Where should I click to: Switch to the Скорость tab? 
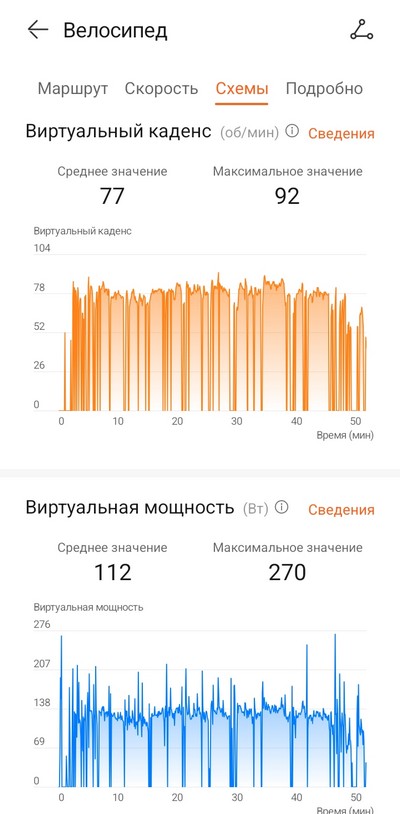[161, 89]
